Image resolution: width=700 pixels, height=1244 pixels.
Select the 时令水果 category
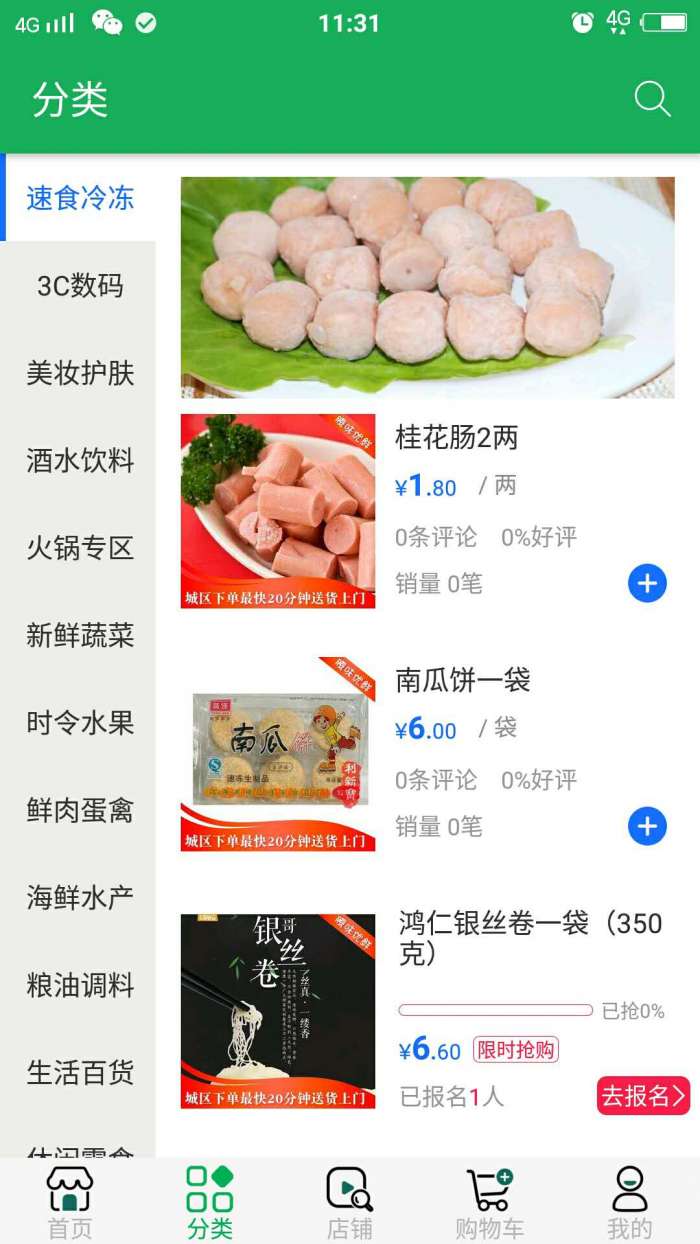pos(80,723)
